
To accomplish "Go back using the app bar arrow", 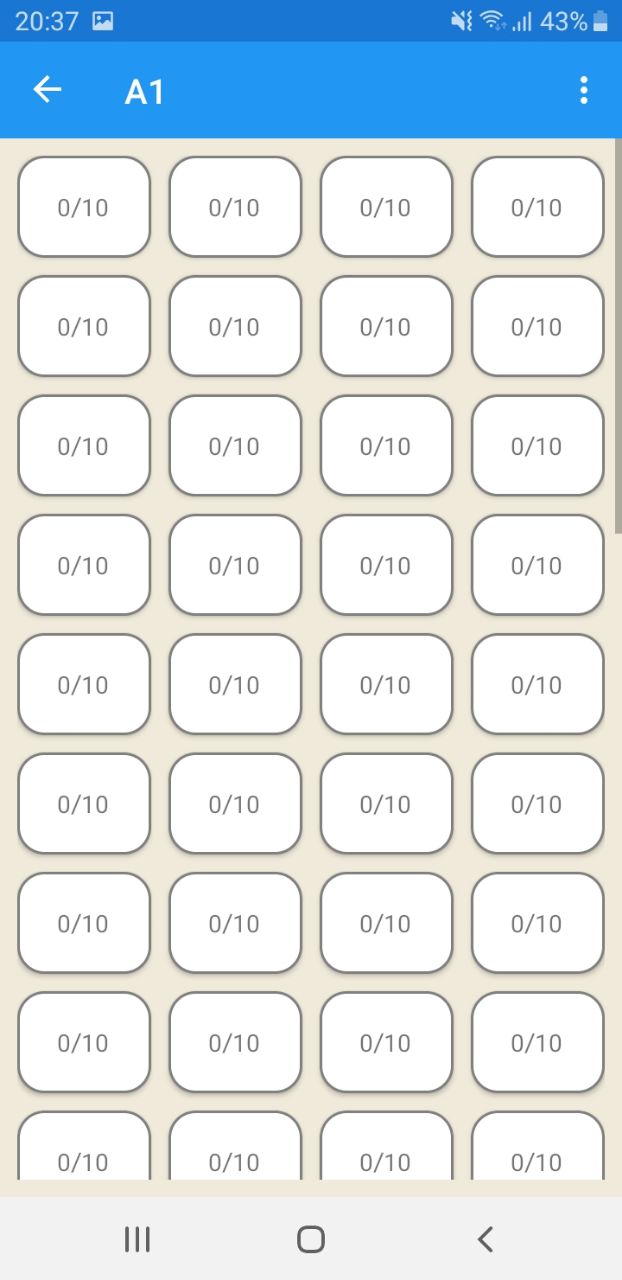I will (x=47, y=90).
